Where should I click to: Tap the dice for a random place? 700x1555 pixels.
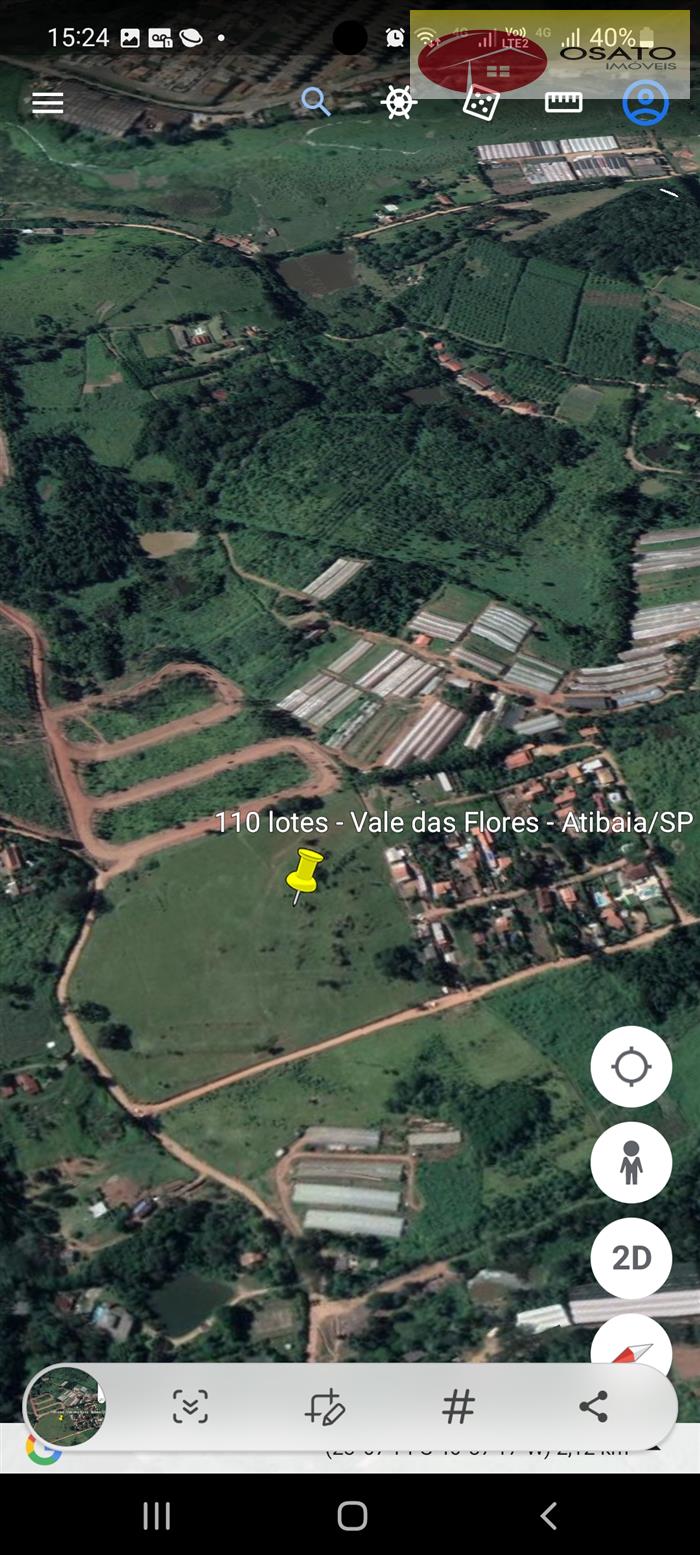coord(481,103)
